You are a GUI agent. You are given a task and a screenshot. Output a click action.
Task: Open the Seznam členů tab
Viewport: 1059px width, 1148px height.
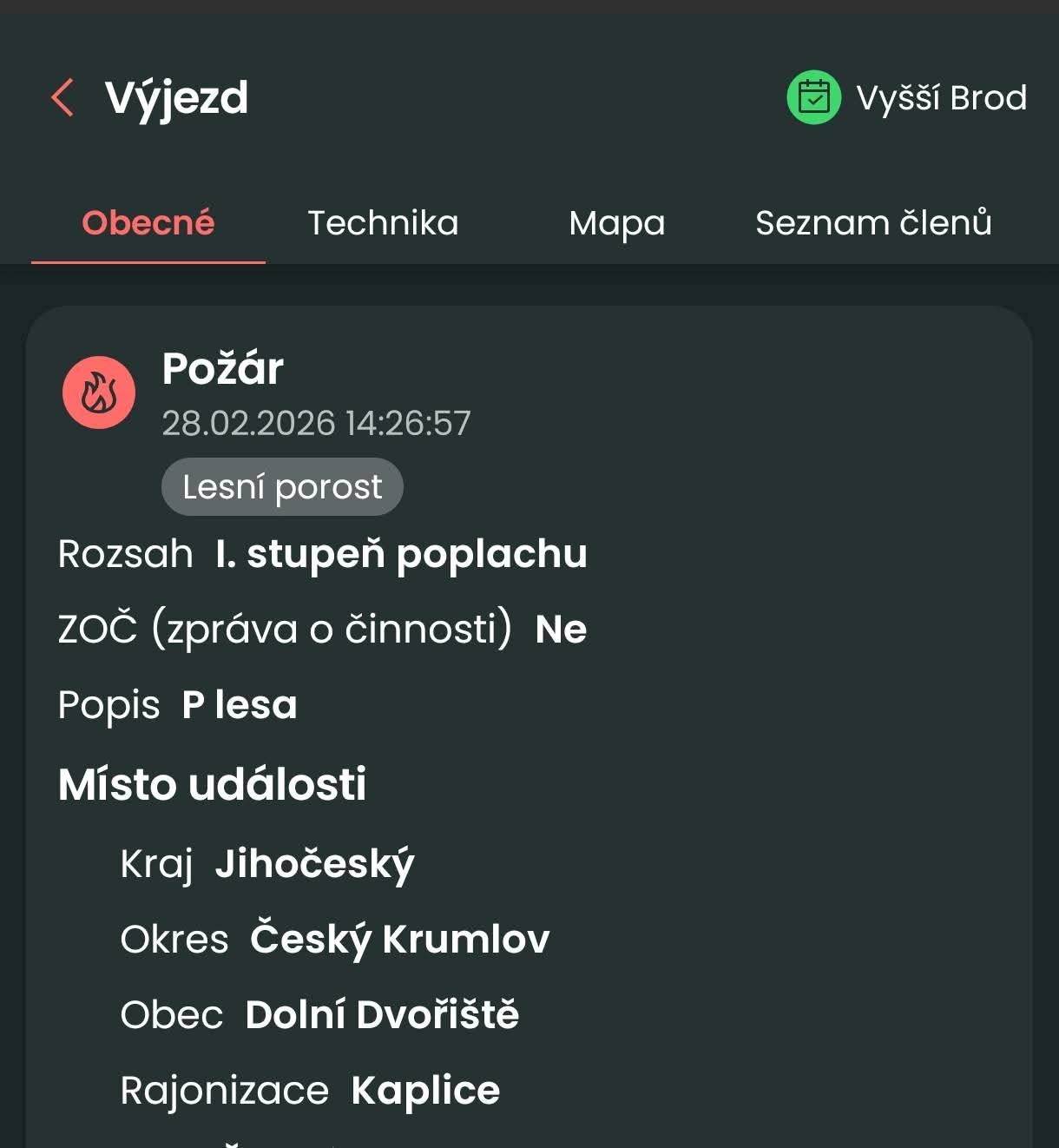pyautogui.click(x=873, y=224)
